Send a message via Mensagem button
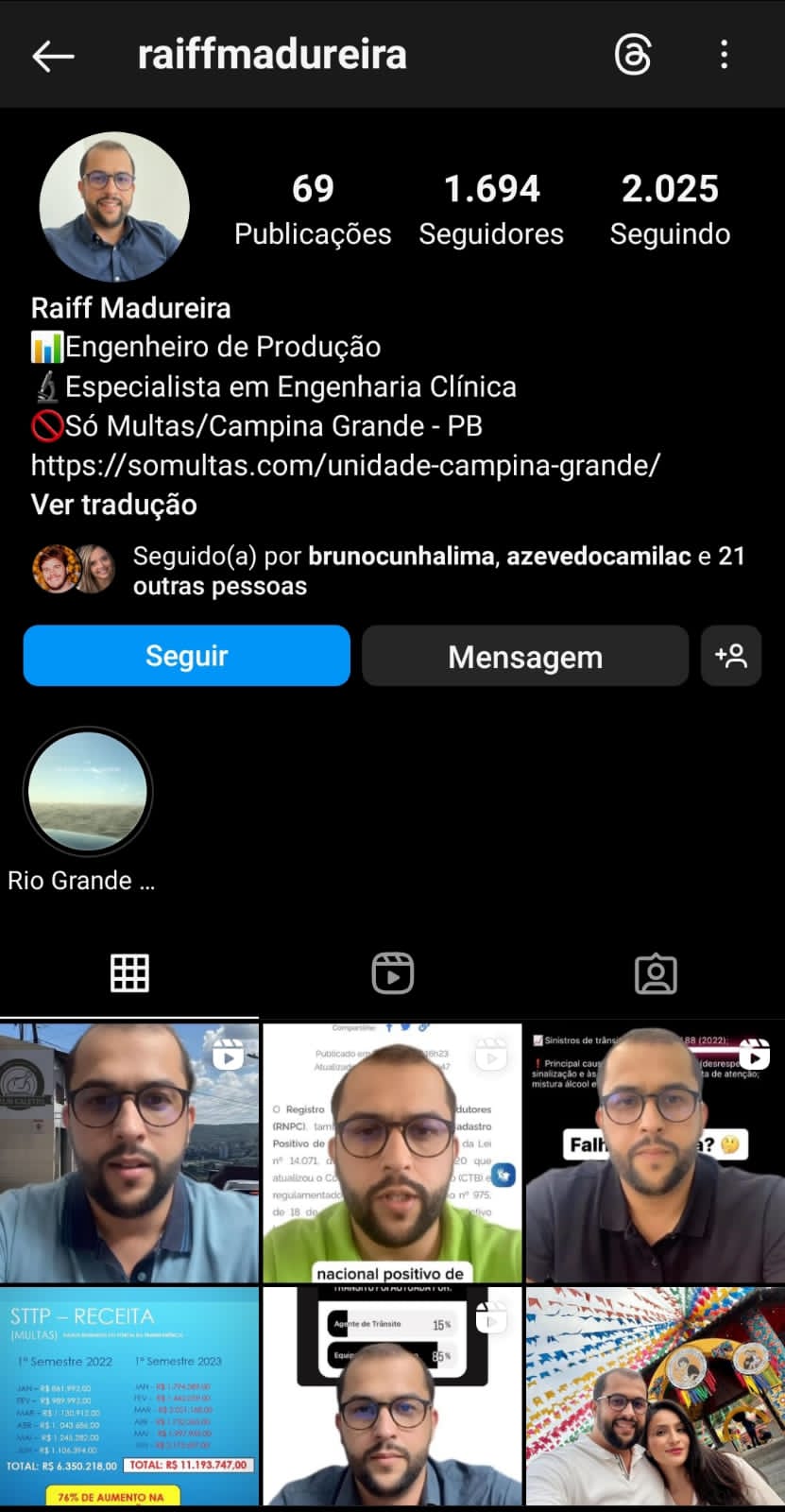 click(x=524, y=656)
